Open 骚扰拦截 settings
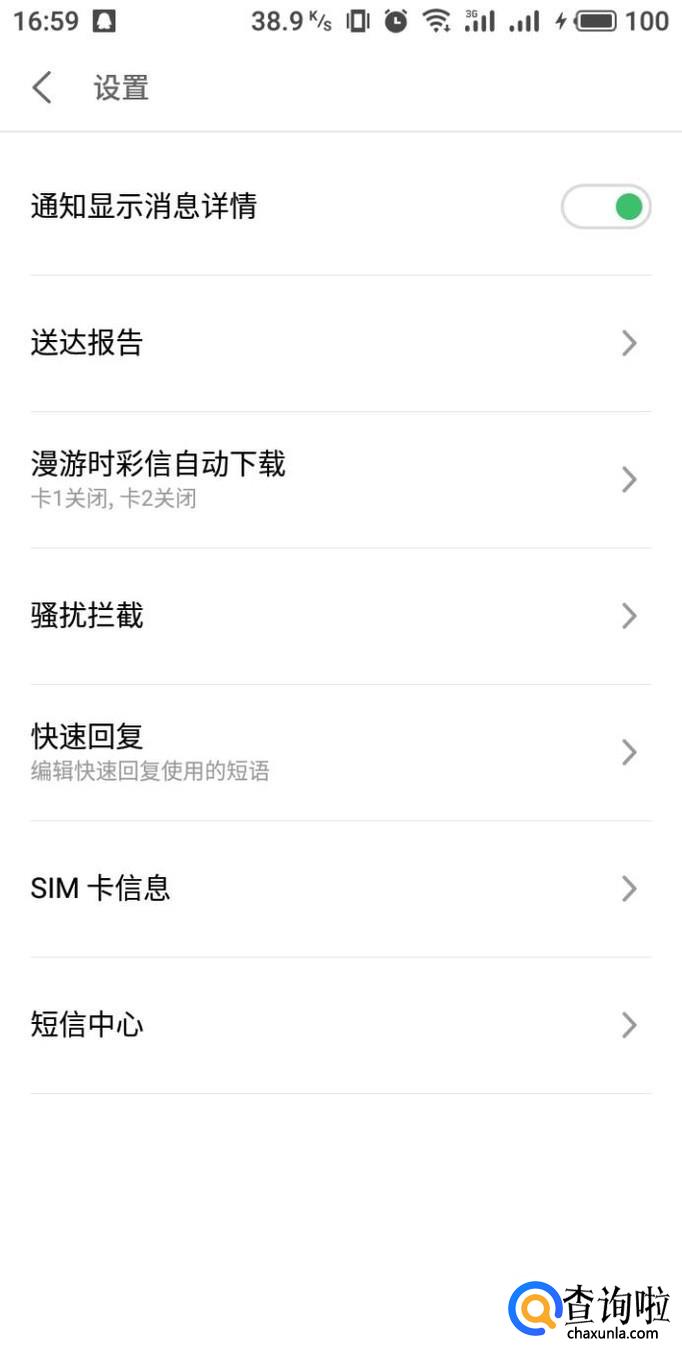 point(340,615)
